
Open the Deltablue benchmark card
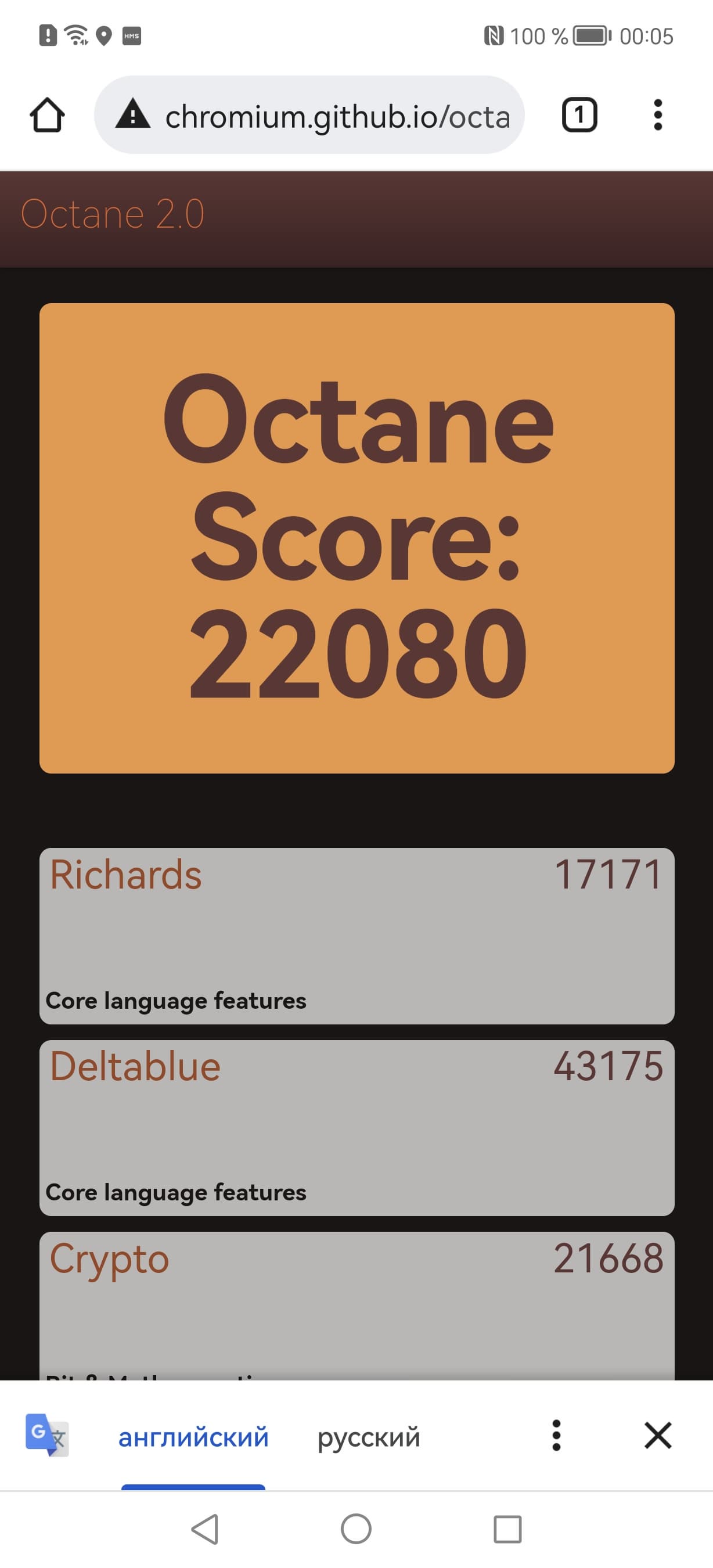point(356,1127)
